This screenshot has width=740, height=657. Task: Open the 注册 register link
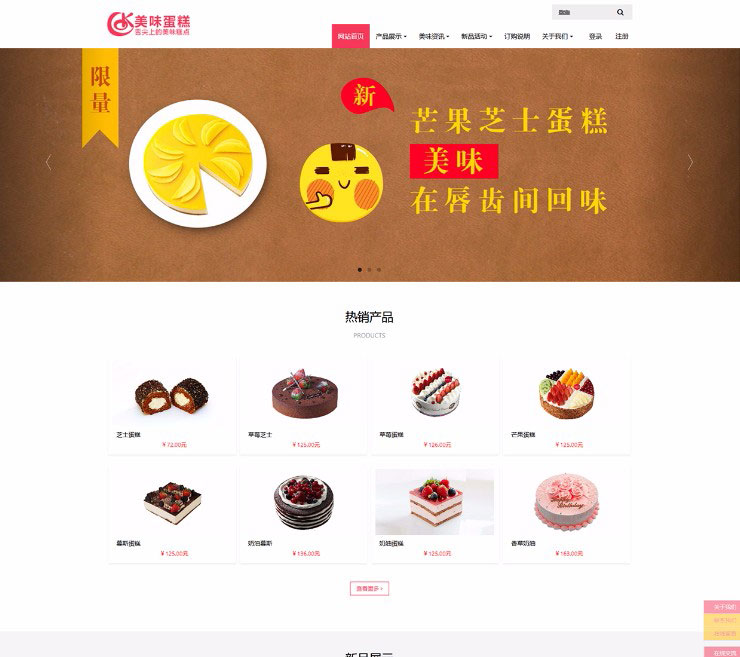pyautogui.click(x=622, y=36)
